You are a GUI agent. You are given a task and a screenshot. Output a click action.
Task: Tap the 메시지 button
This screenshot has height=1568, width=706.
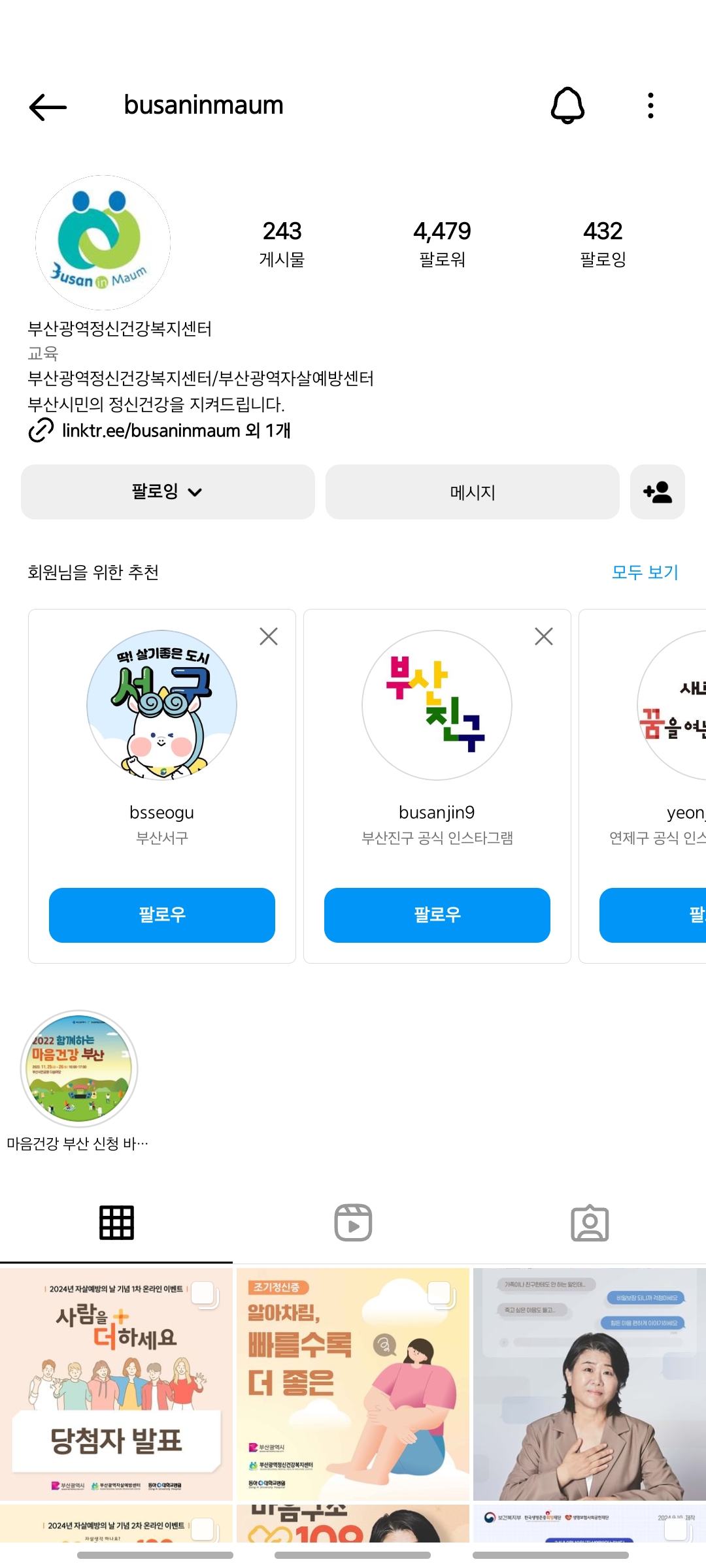click(472, 492)
